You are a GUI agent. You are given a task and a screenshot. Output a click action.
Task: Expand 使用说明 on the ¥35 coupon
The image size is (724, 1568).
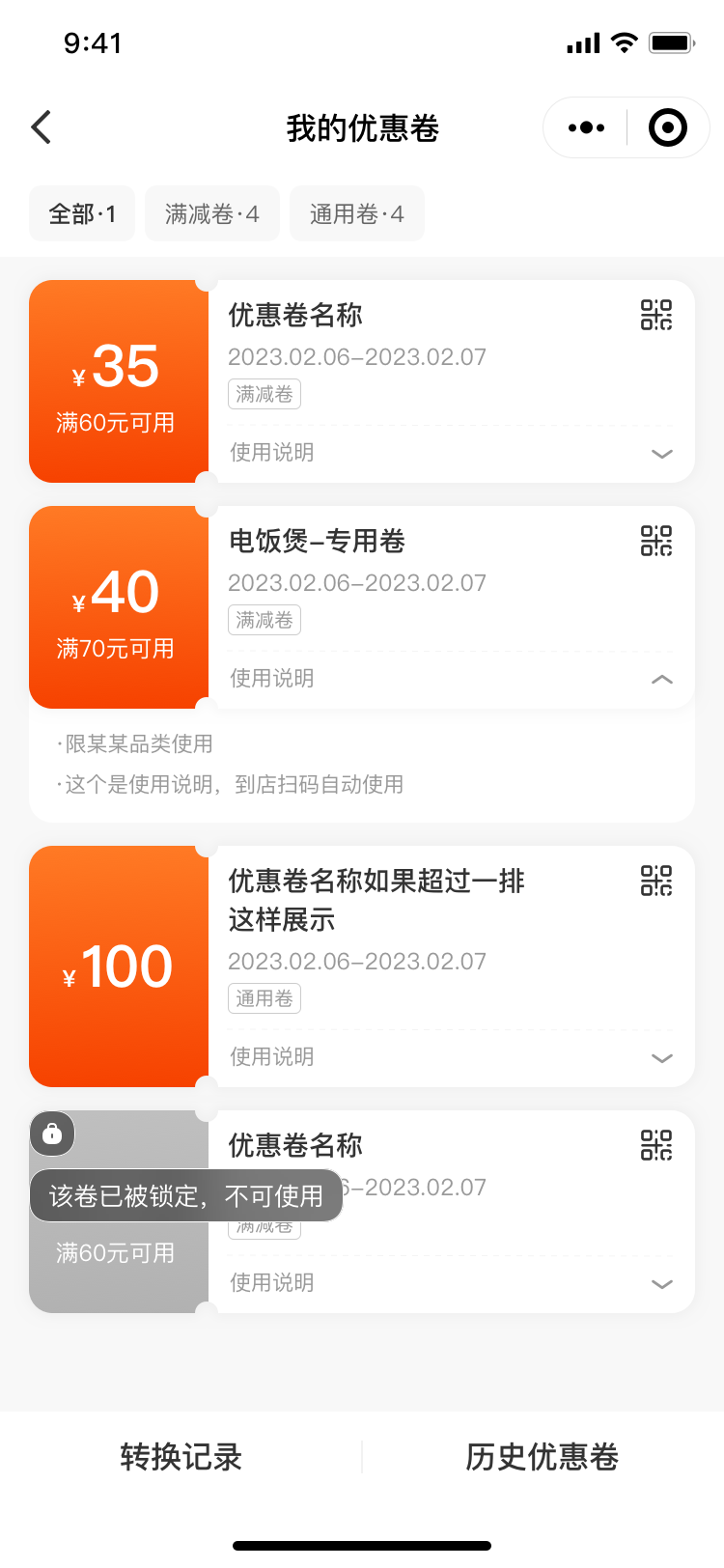451,453
